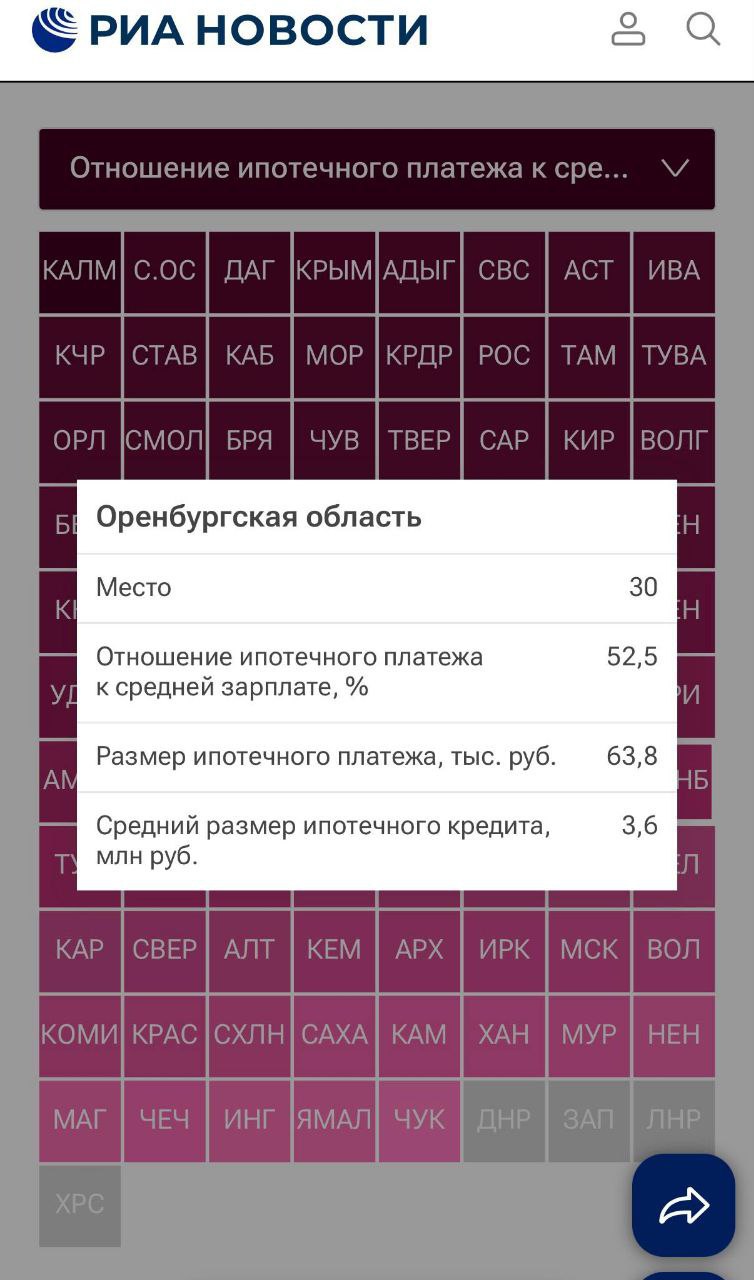
Task: Go to the РИА Новости homepage logo
Action: 230,30
